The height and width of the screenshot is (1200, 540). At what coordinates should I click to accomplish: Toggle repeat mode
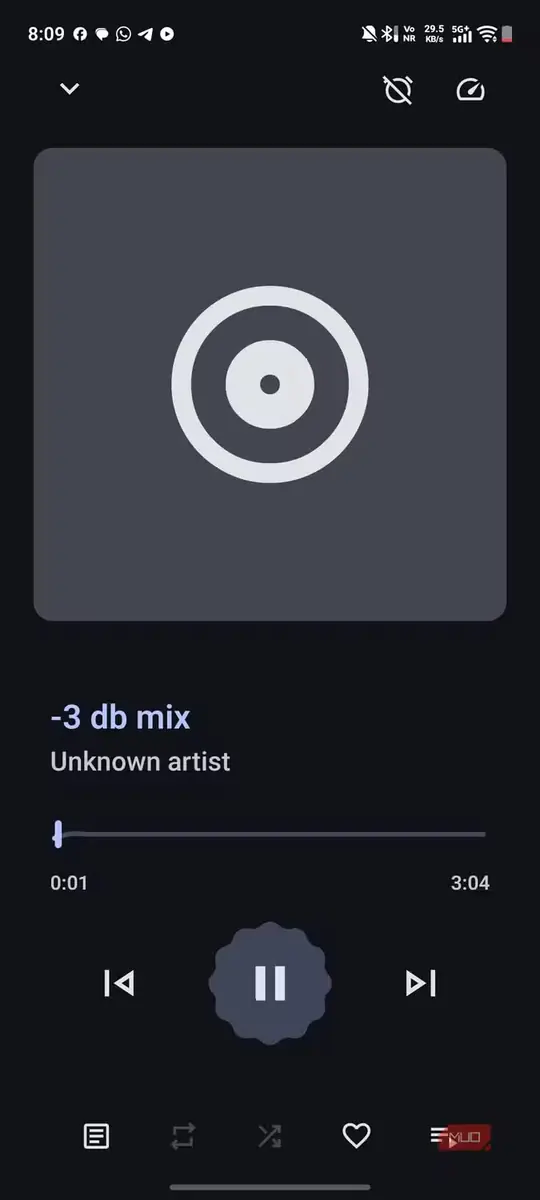click(x=183, y=1136)
